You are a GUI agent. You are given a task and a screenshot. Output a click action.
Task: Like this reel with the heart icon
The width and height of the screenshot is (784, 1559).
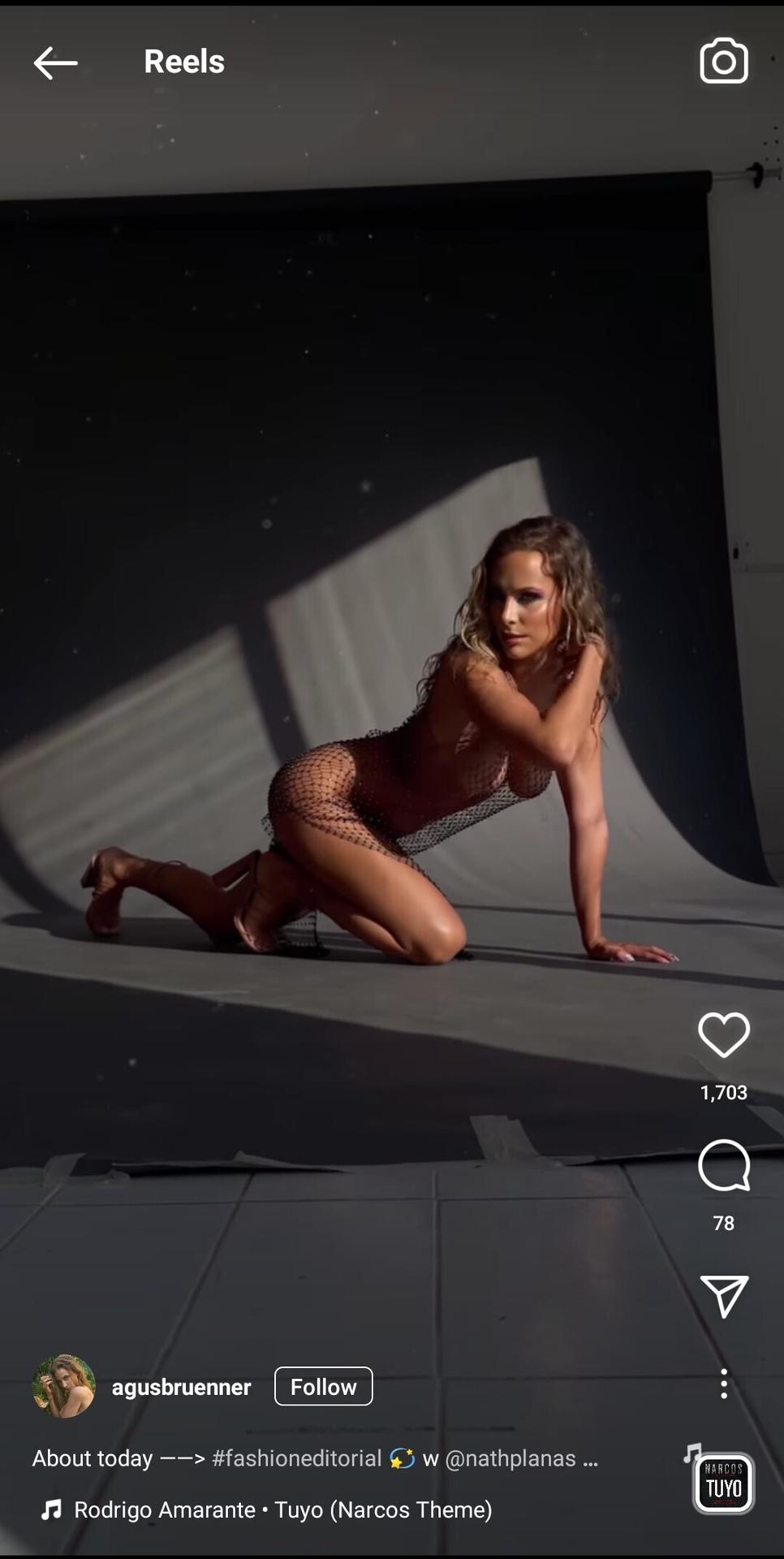pyautogui.click(x=723, y=1034)
